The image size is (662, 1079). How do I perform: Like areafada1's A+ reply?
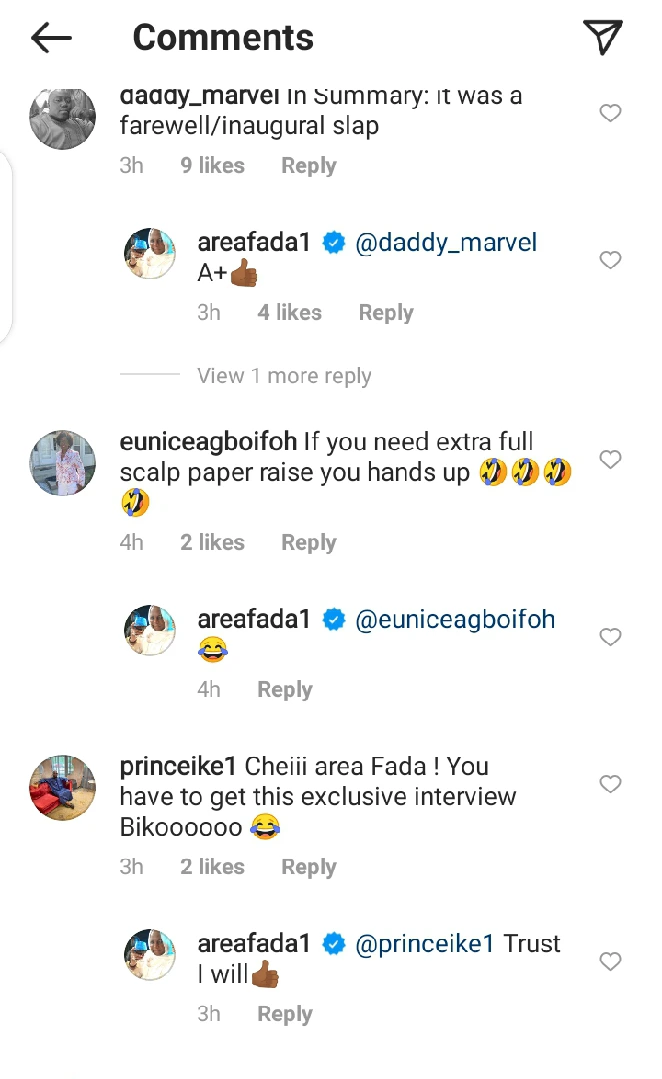[610, 260]
